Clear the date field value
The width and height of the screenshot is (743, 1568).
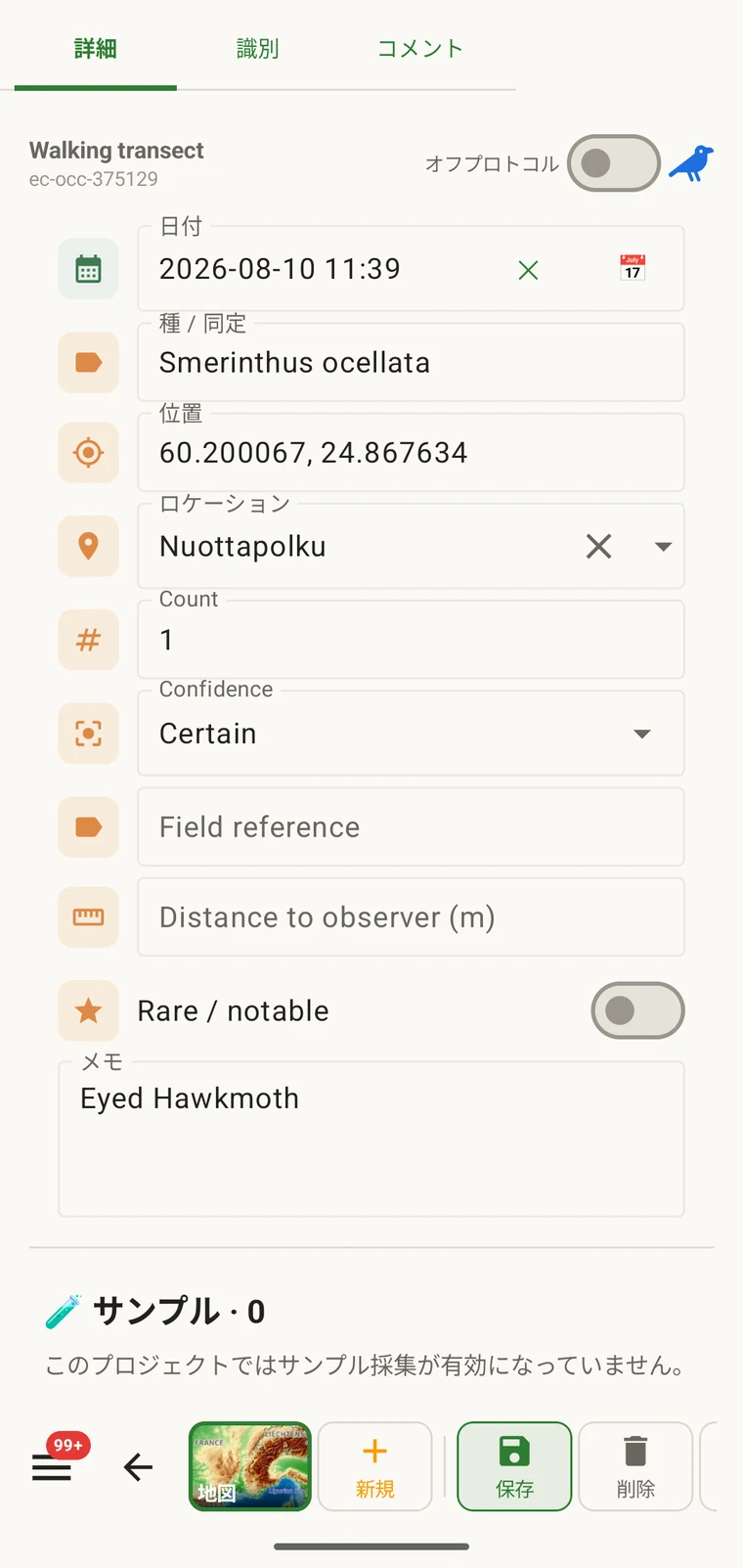point(528,270)
